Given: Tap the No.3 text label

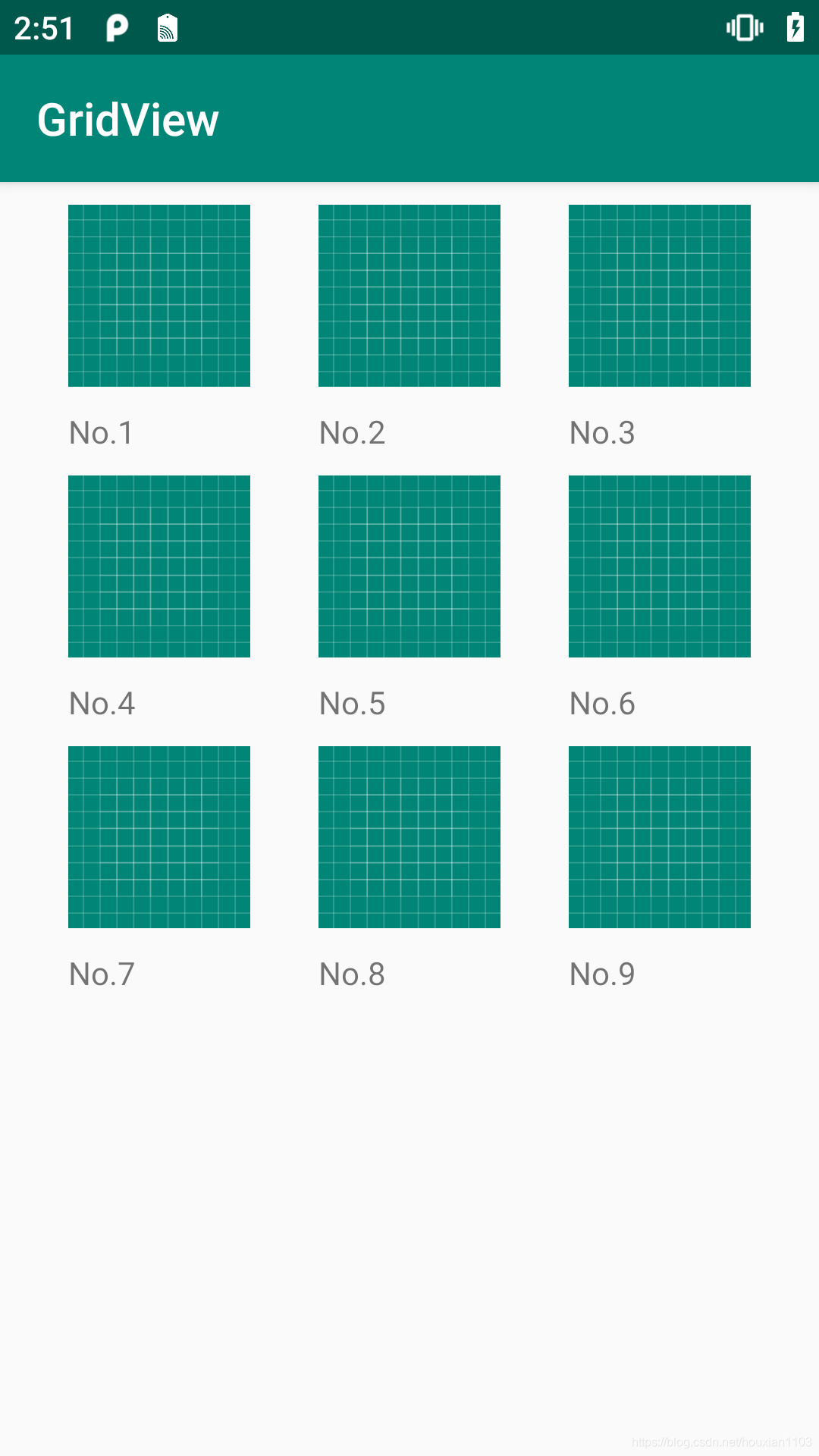Looking at the screenshot, I should click(602, 433).
